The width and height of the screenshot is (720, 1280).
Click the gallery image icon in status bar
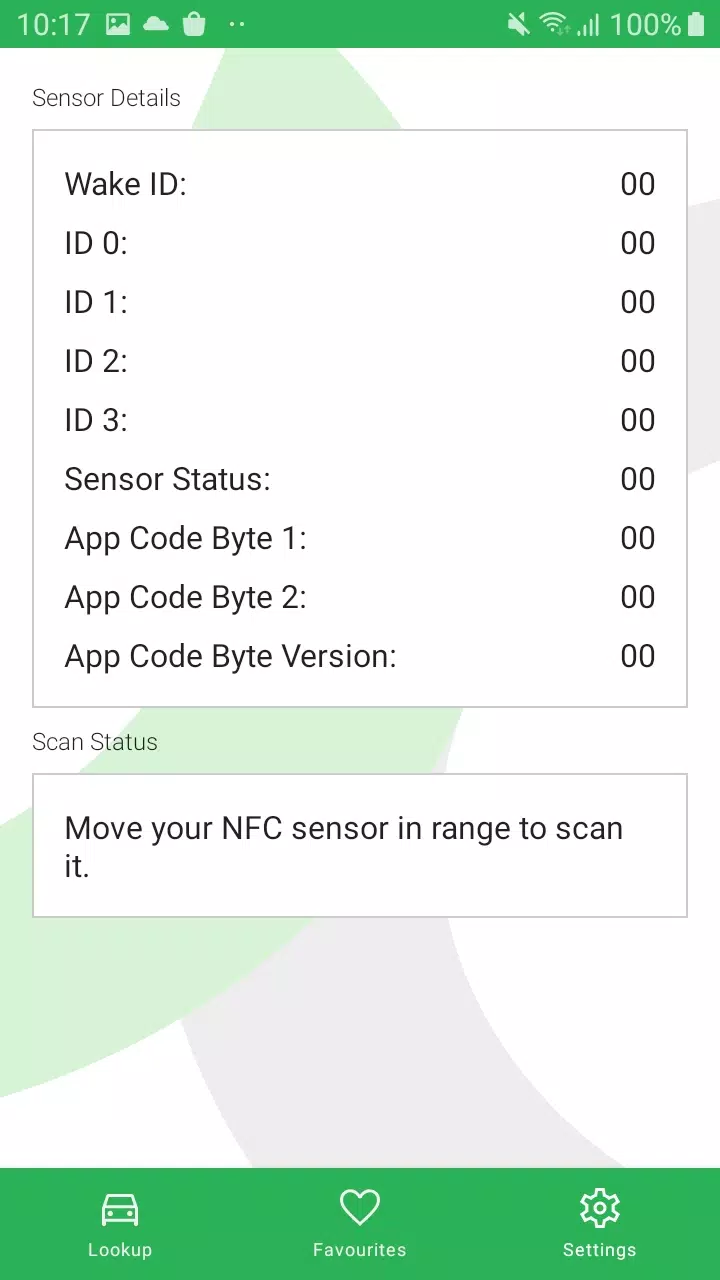119,22
